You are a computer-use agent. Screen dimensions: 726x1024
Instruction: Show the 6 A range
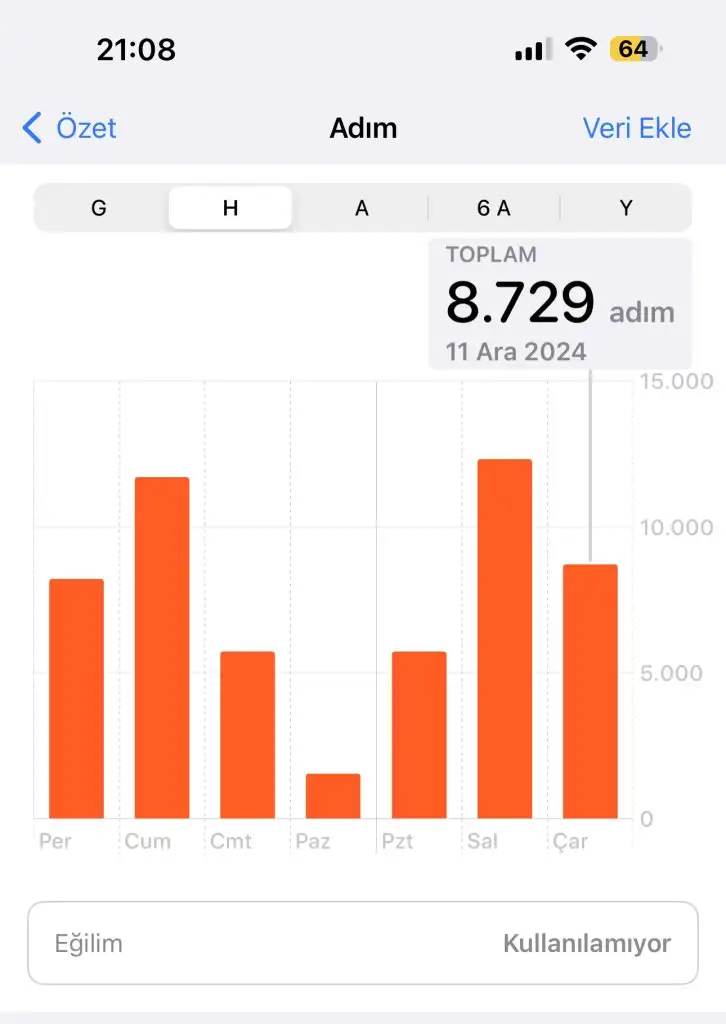pos(494,208)
